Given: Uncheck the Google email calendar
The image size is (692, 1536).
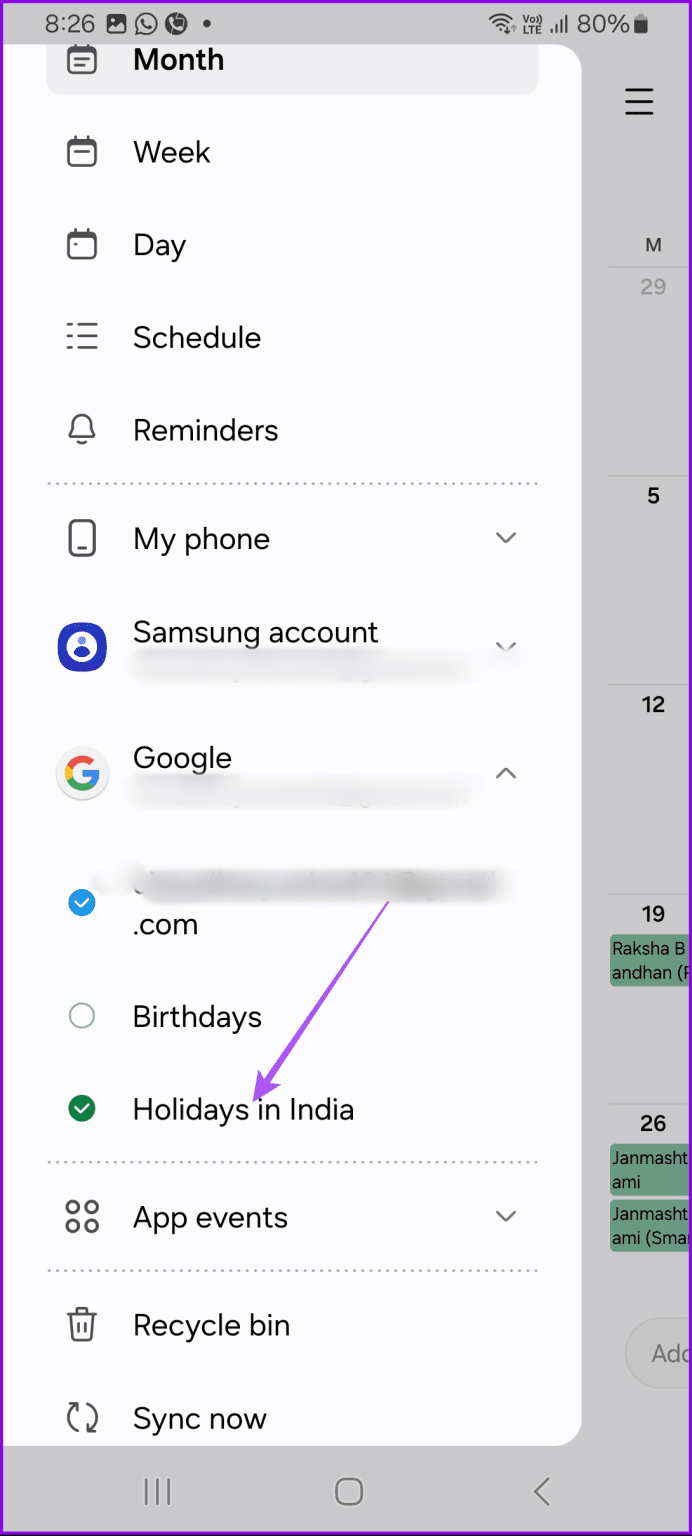Looking at the screenshot, I should click(x=82, y=903).
